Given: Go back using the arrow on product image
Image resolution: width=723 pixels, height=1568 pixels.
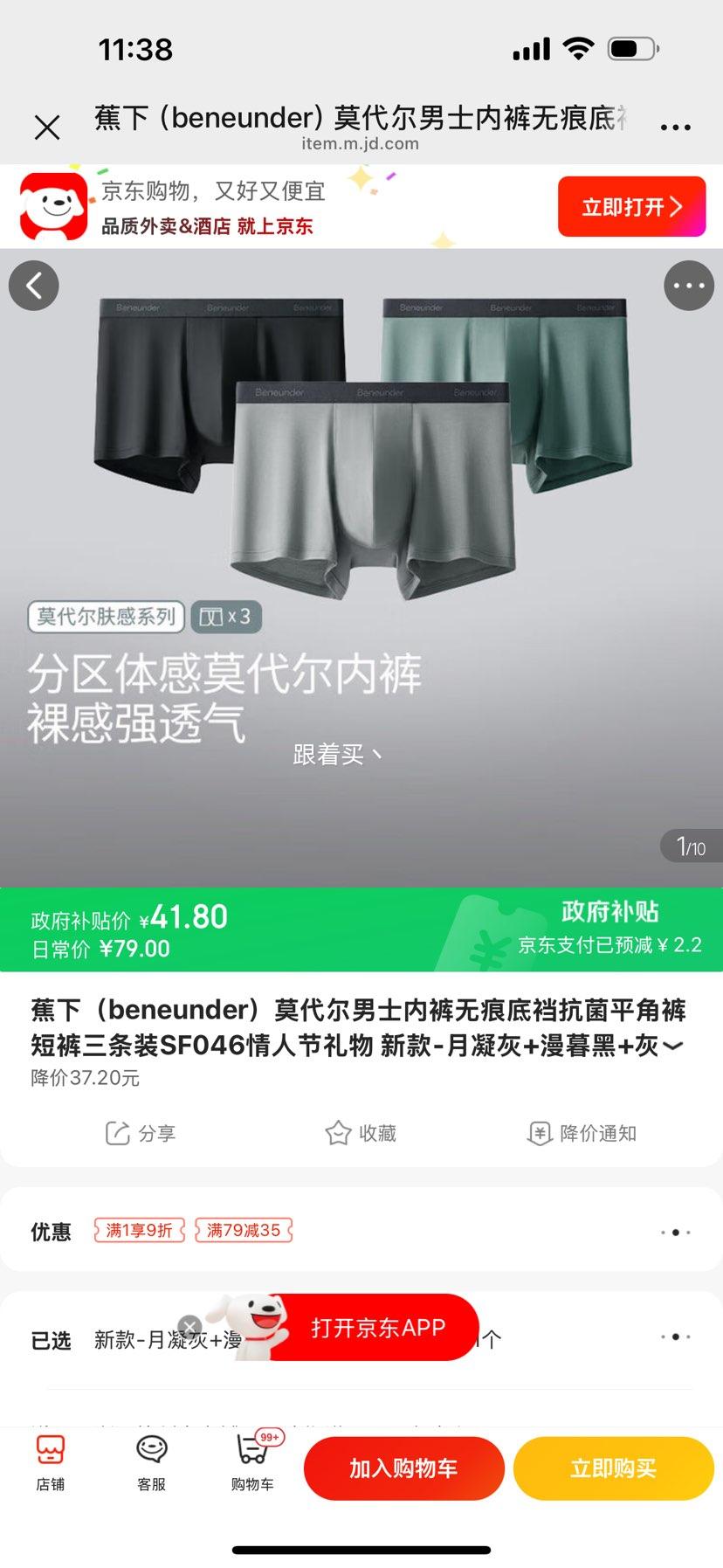Looking at the screenshot, I should pyautogui.click(x=33, y=286).
